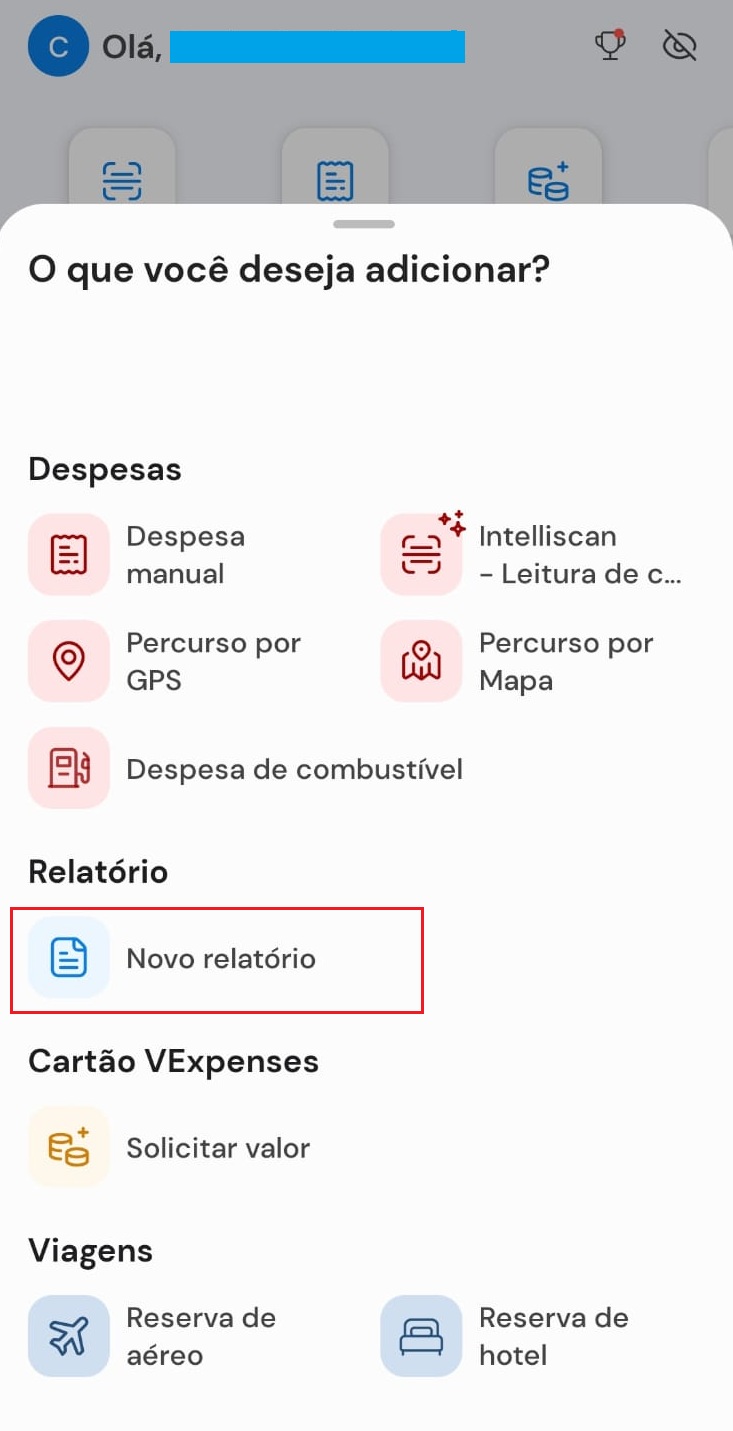This screenshot has width=733, height=1431.
Task: Add a Despesa de combustível
Action: [246, 768]
